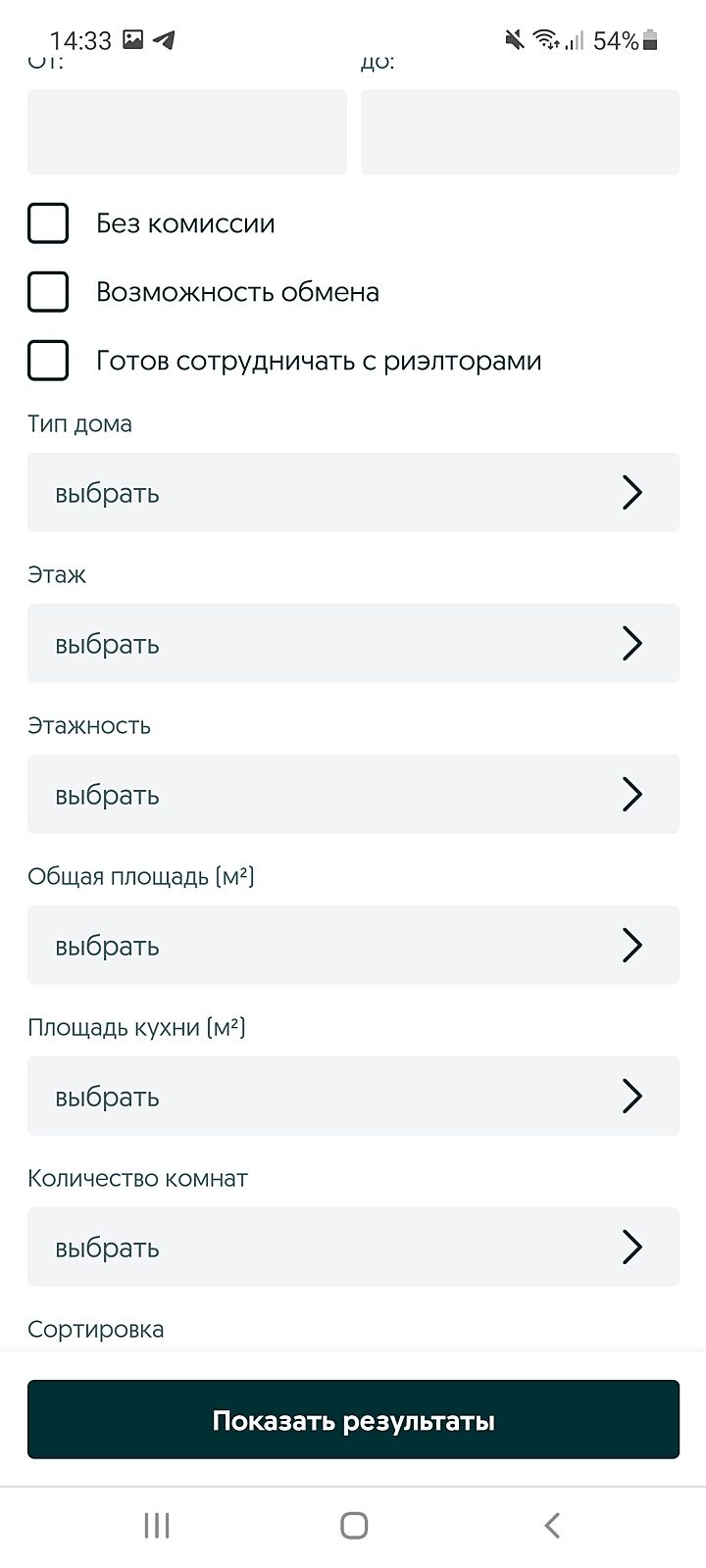Go back using system navigation arrow

point(552,1525)
